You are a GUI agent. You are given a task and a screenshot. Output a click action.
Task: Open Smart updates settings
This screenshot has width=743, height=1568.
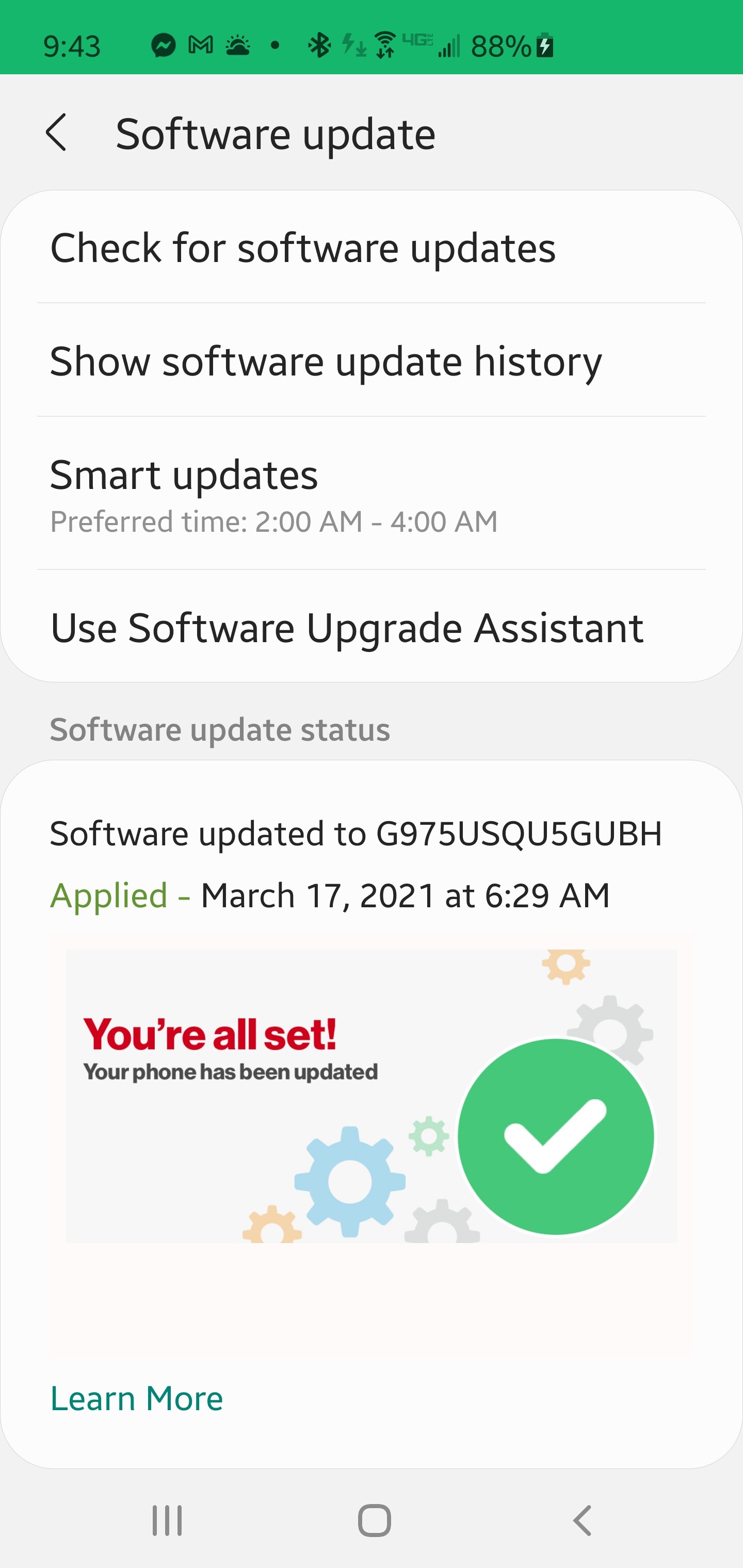(372, 494)
